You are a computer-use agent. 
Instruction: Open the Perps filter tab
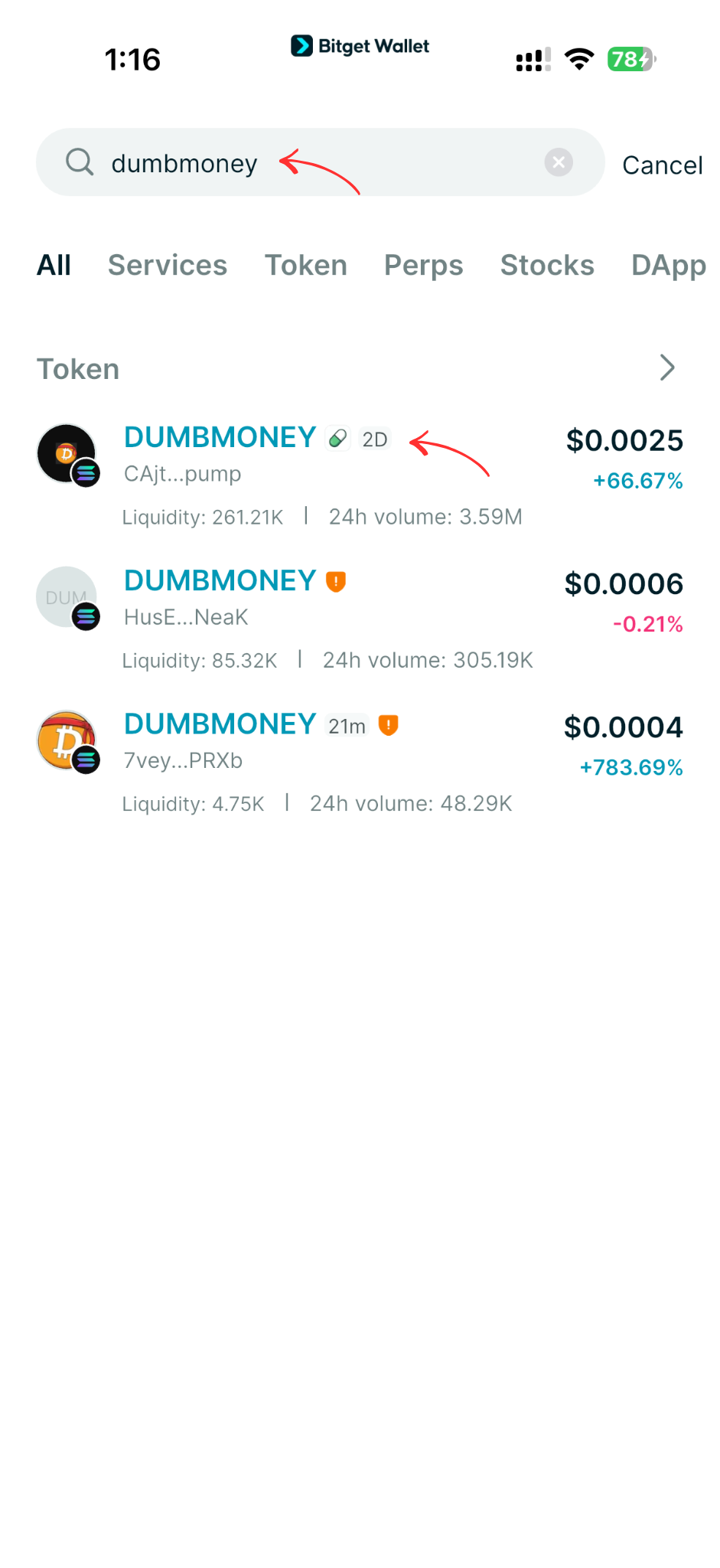[423, 265]
